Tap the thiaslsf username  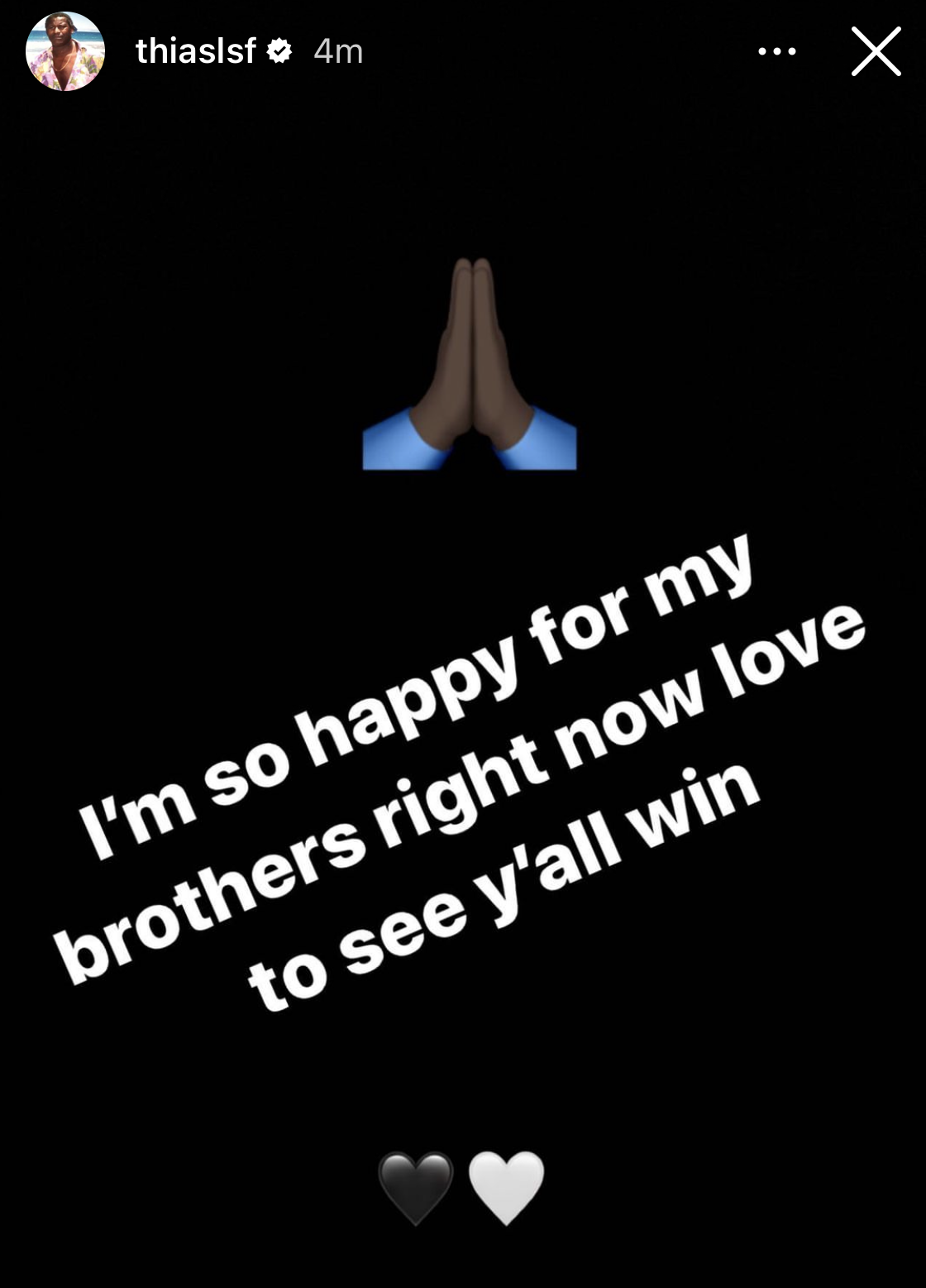click(x=196, y=51)
